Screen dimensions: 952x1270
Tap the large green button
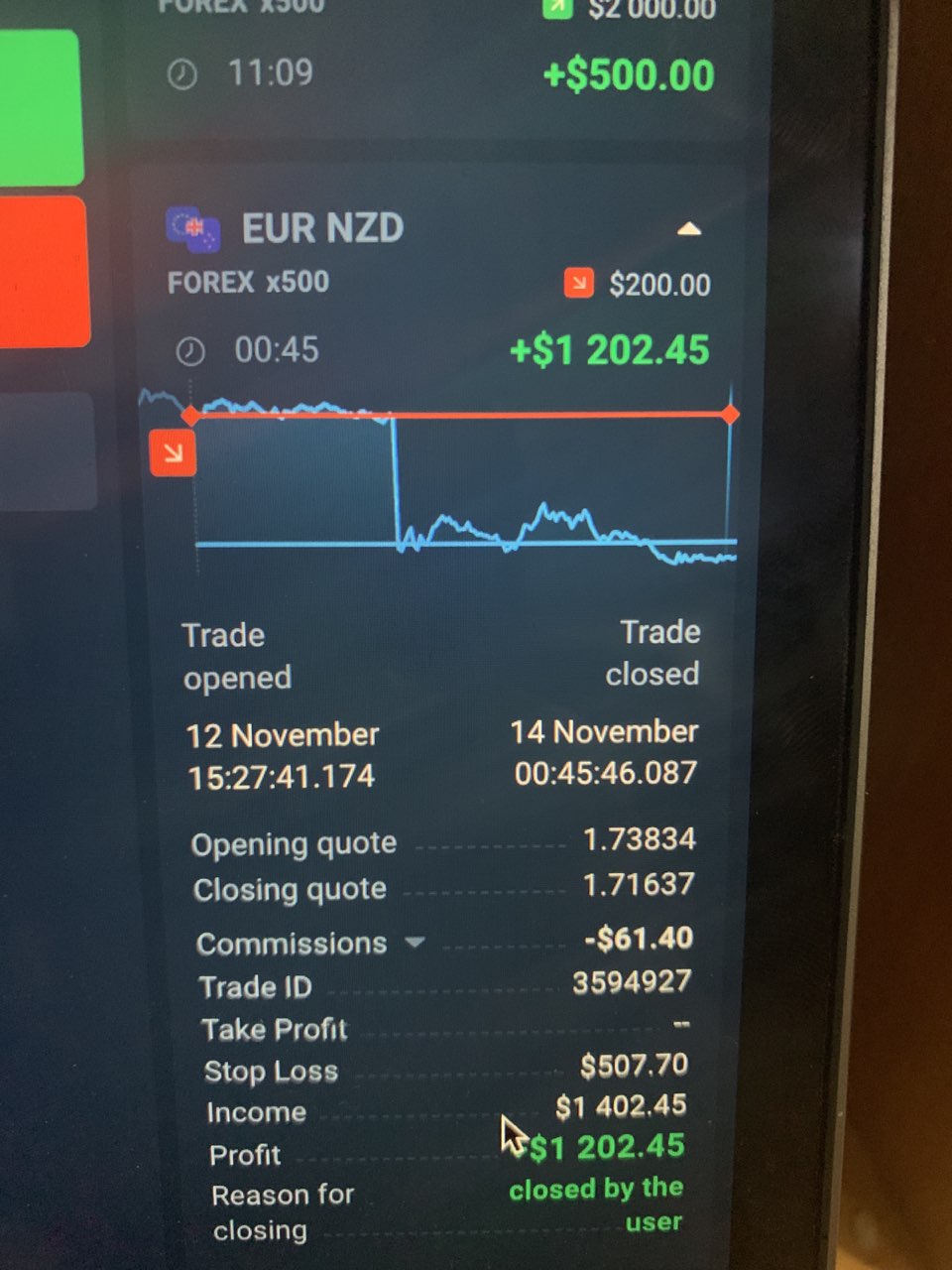(x=40, y=107)
